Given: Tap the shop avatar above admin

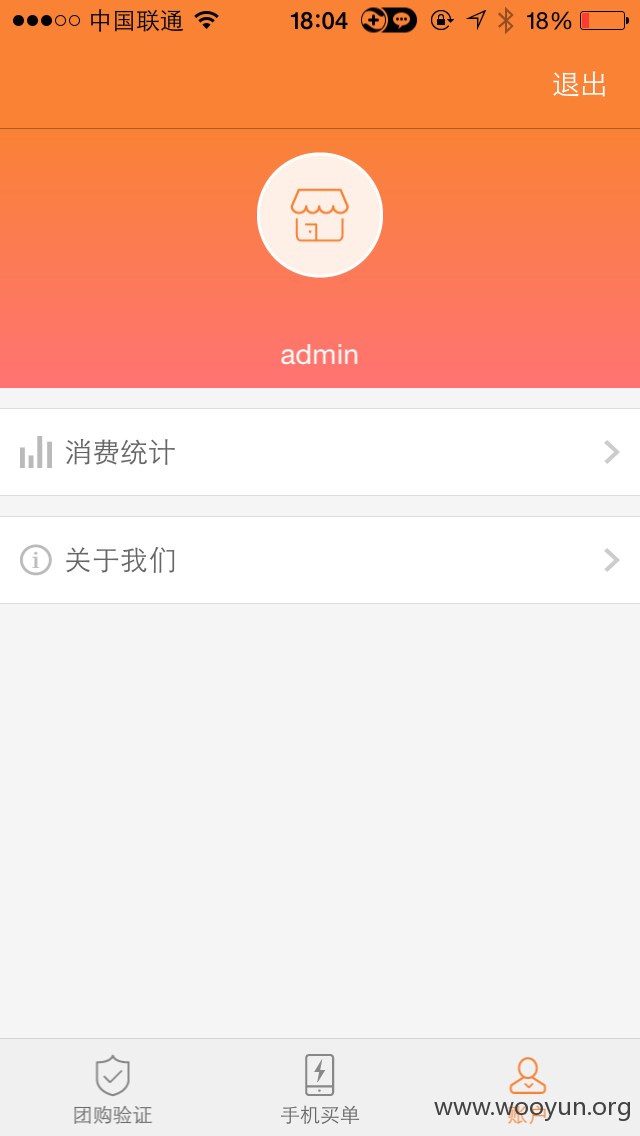Looking at the screenshot, I should [320, 214].
